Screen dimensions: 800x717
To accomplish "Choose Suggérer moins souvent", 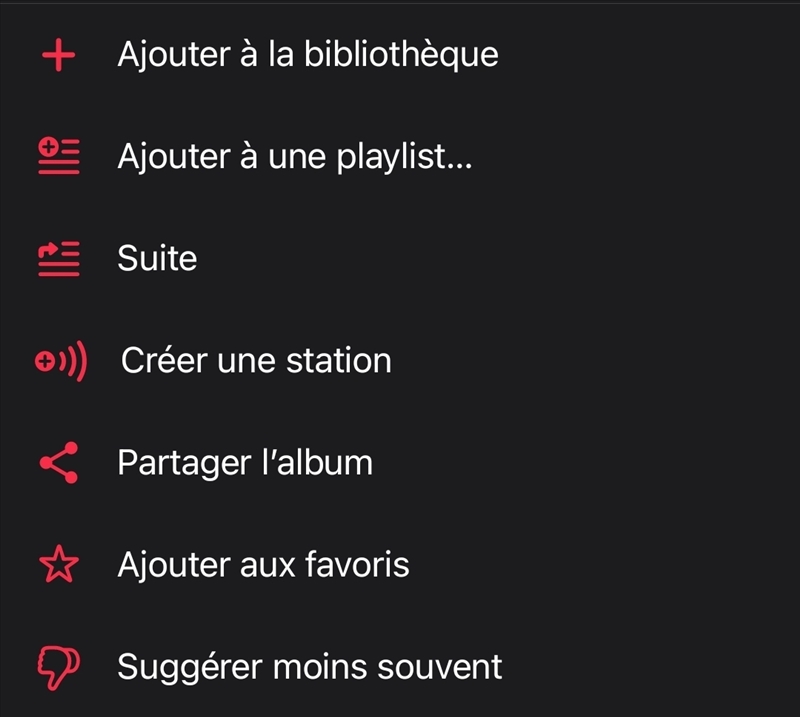I will [309, 666].
